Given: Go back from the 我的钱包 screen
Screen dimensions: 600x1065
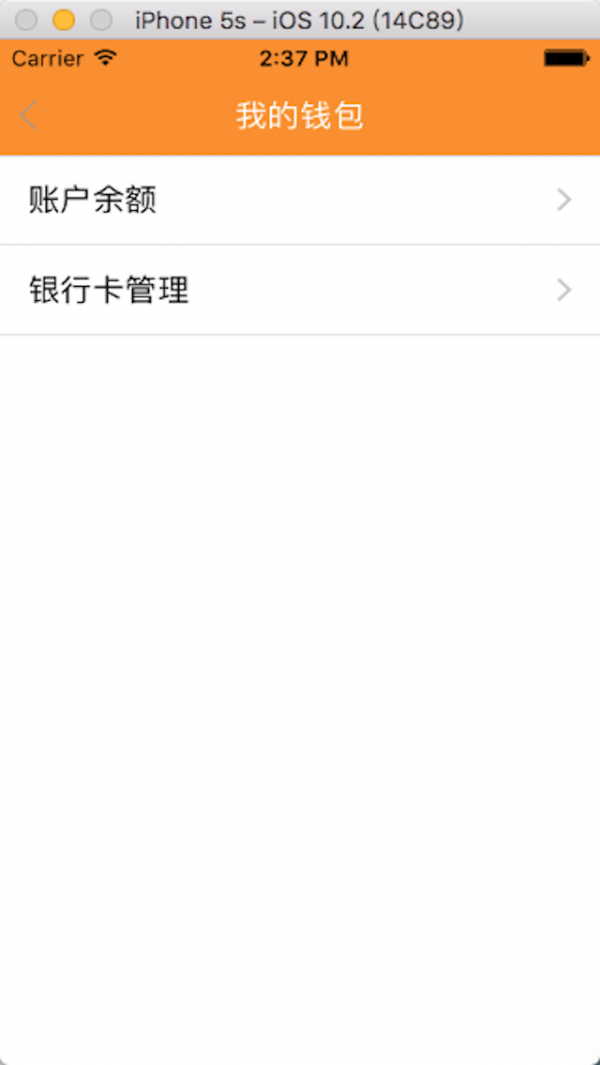Looking at the screenshot, I should click(x=28, y=116).
